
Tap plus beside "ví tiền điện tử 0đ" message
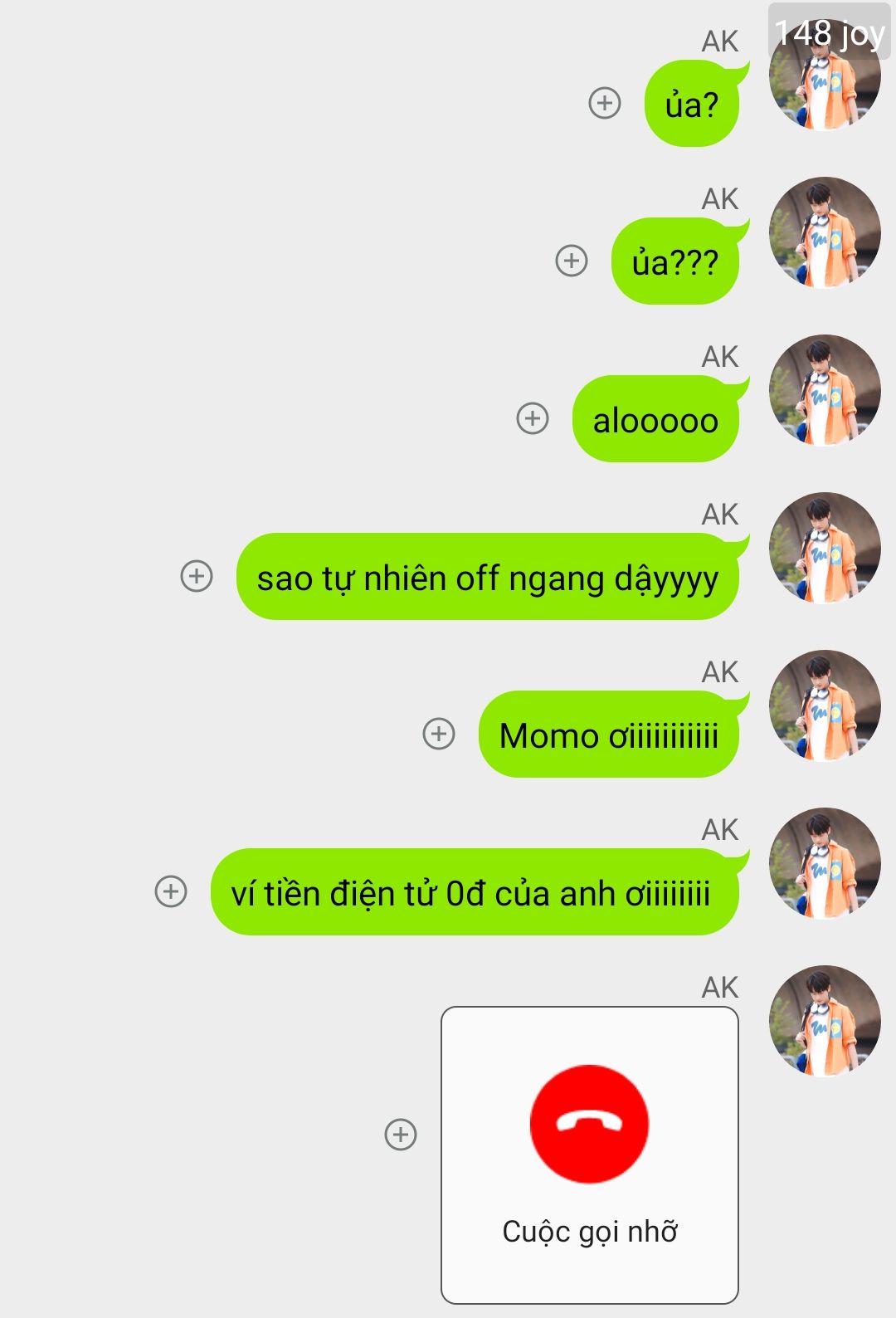[x=171, y=891]
